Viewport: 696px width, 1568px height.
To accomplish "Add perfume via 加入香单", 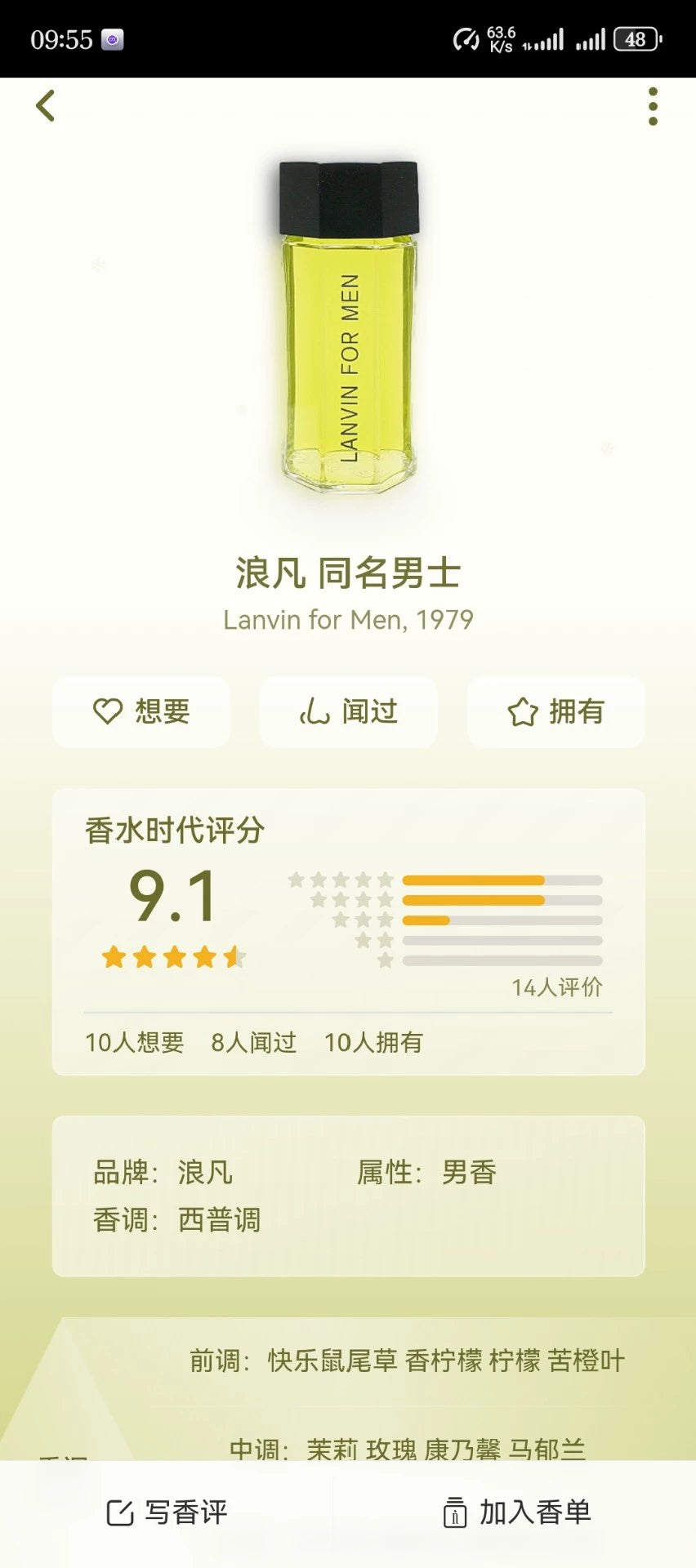I will point(516,1512).
